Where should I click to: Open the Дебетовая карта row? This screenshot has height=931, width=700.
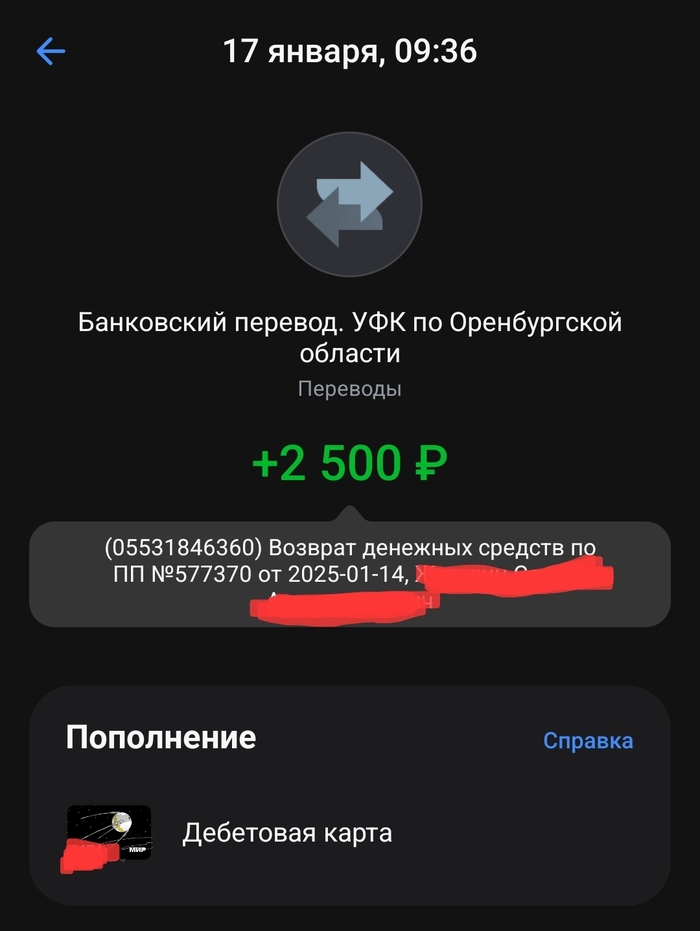(x=287, y=832)
